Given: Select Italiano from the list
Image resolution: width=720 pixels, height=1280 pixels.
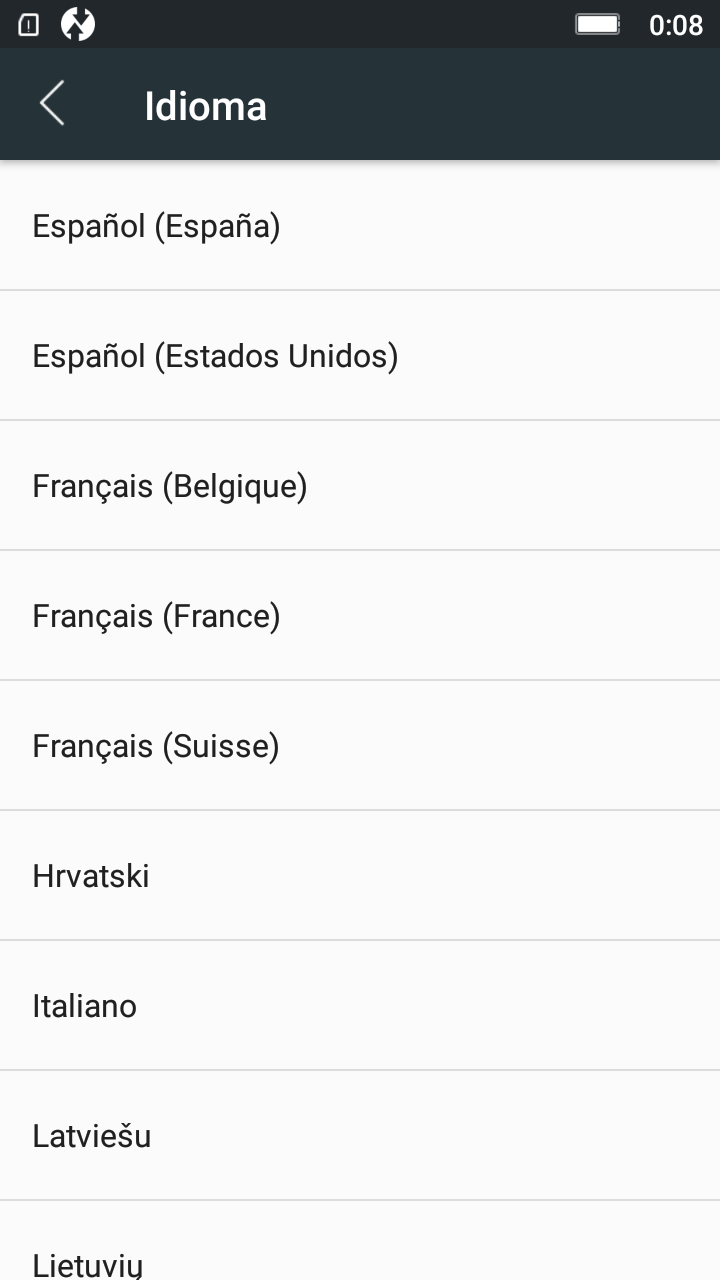Looking at the screenshot, I should tap(360, 1006).
